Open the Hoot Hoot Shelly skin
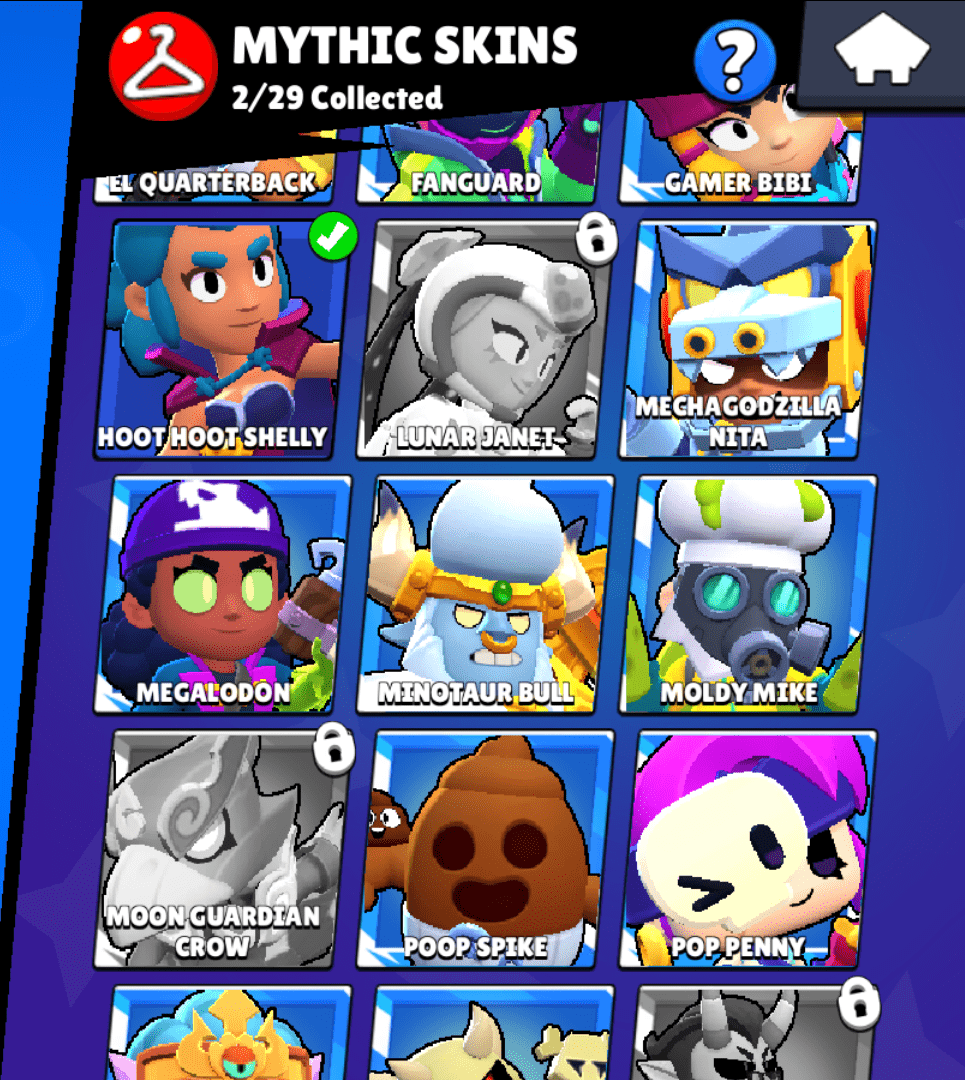Image resolution: width=965 pixels, height=1080 pixels. [x=224, y=340]
